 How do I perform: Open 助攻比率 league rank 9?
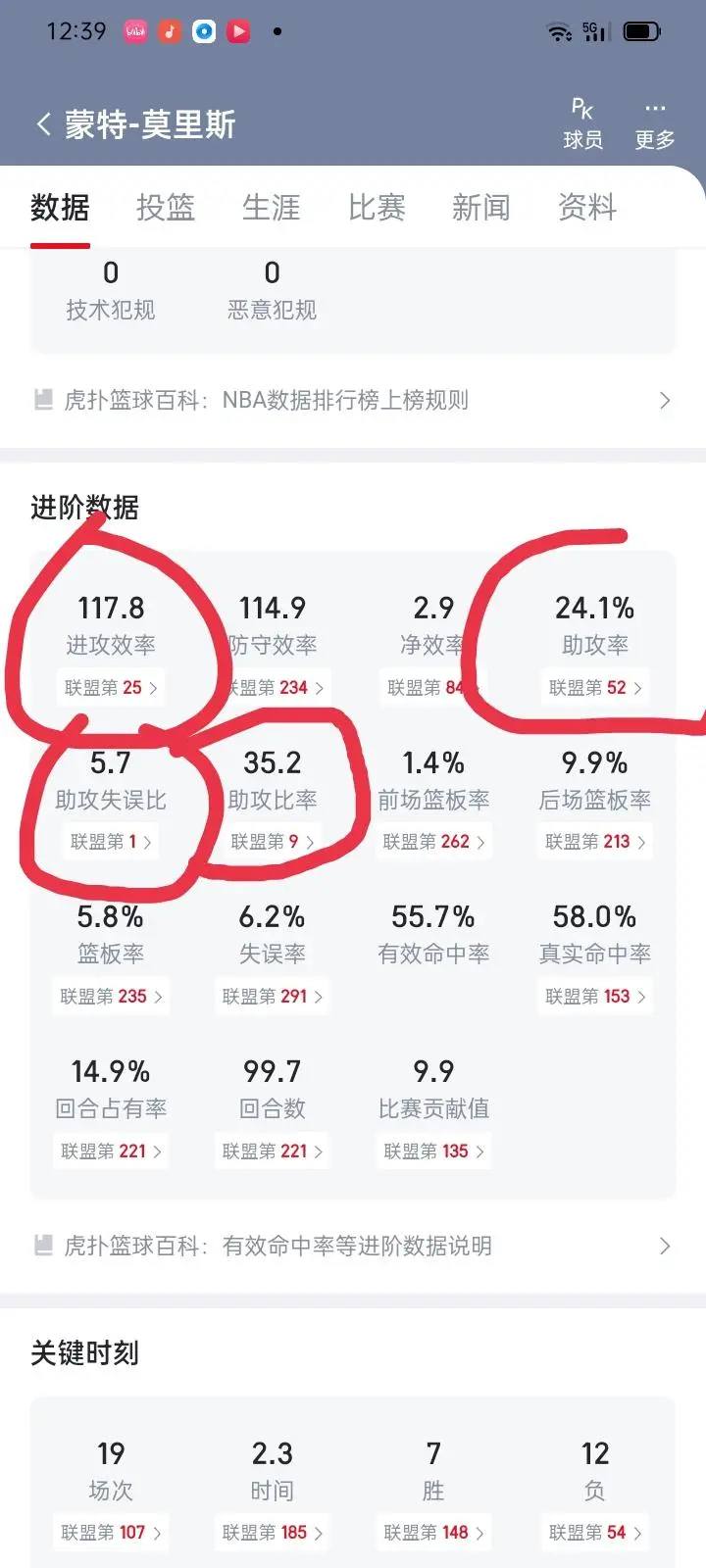pos(273,842)
